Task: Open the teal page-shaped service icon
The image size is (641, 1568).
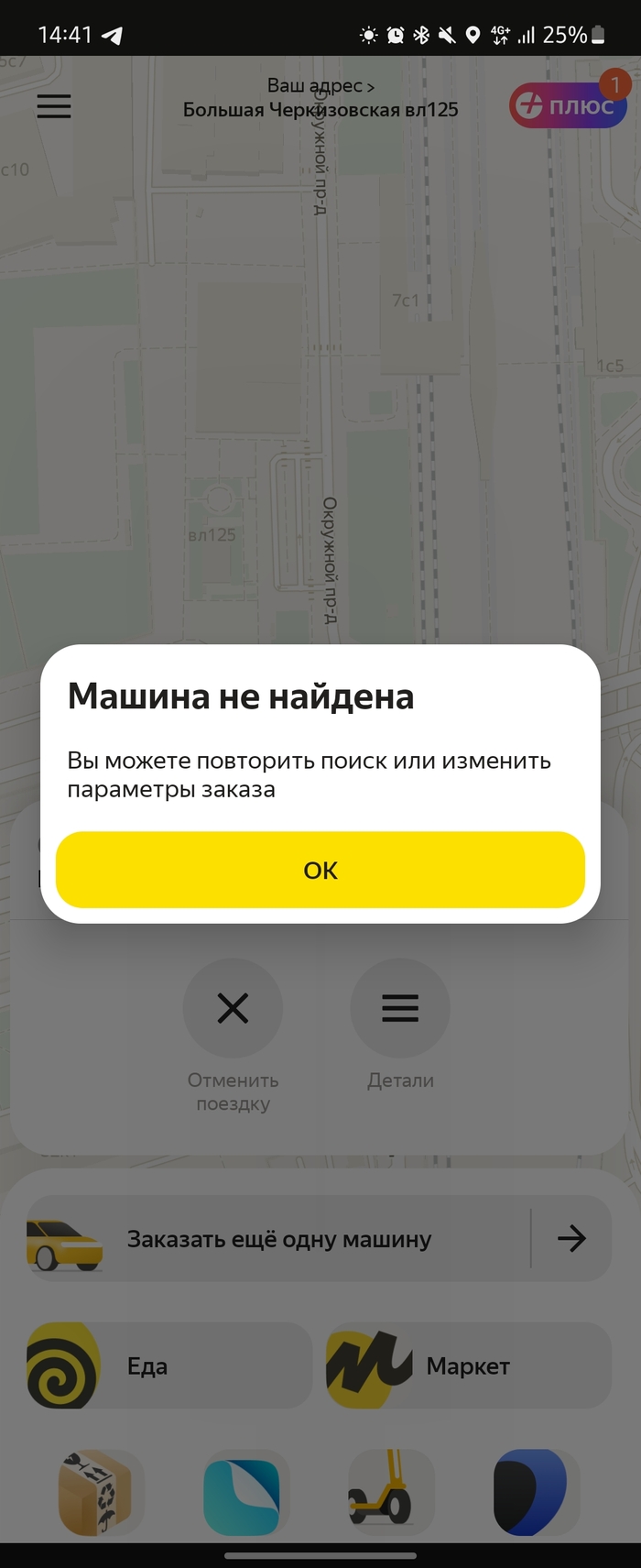Action: (x=245, y=1492)
